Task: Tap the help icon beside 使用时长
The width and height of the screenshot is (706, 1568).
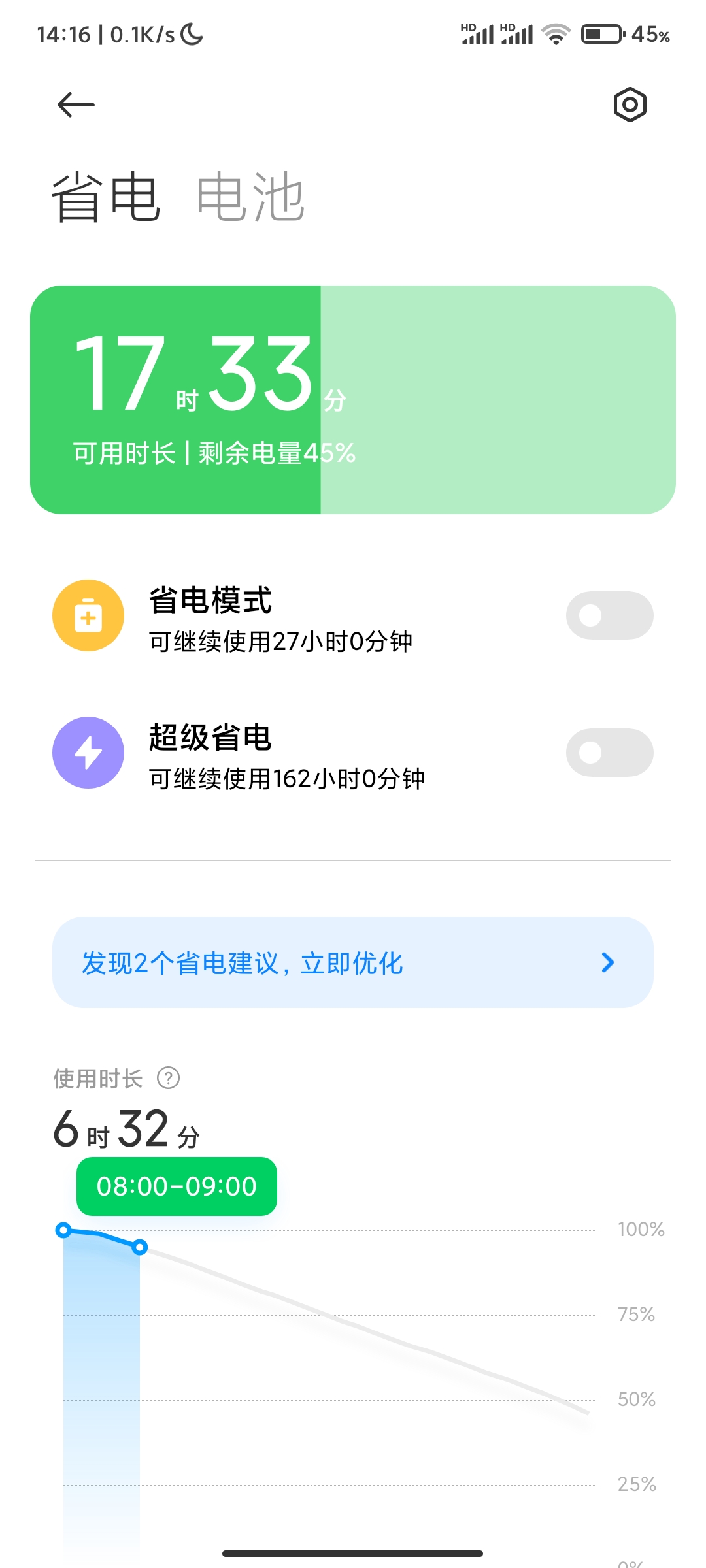Action: coord(169,1078)
